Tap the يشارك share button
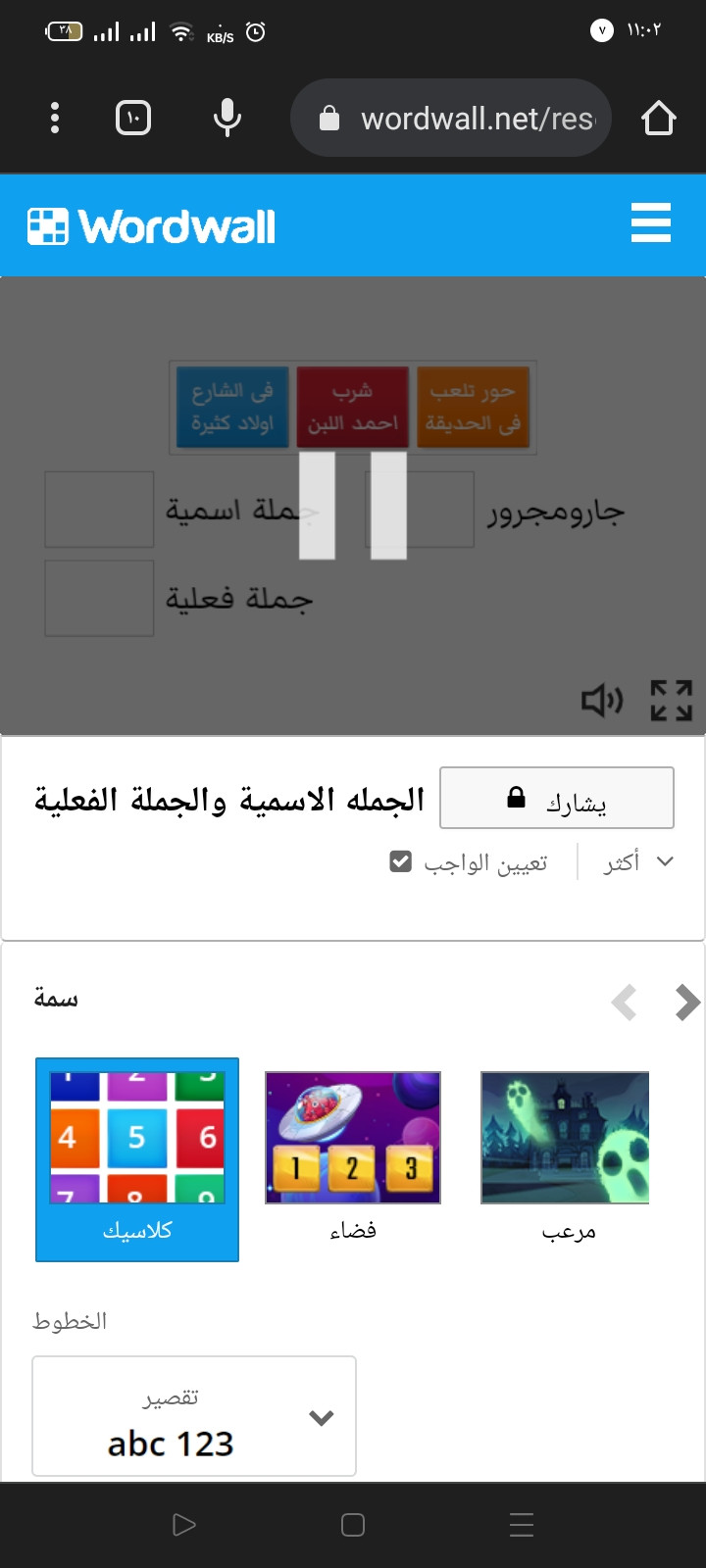The height and width of the screenshot is (1568, 706). point(556,799)
